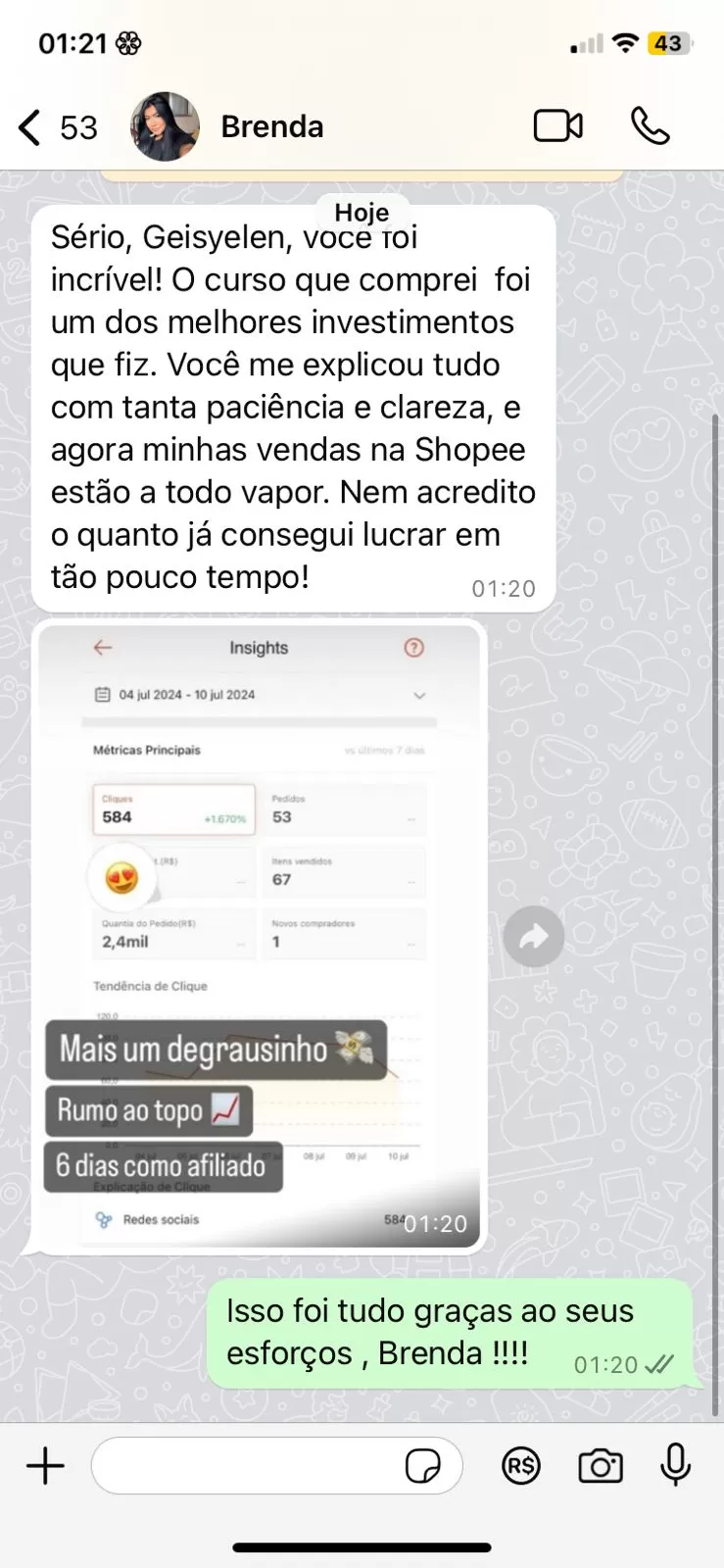The width and height of the screenshot is (724, 1568).
Task: Open the attachment plus menu
Action: [x=45, y=1467]
